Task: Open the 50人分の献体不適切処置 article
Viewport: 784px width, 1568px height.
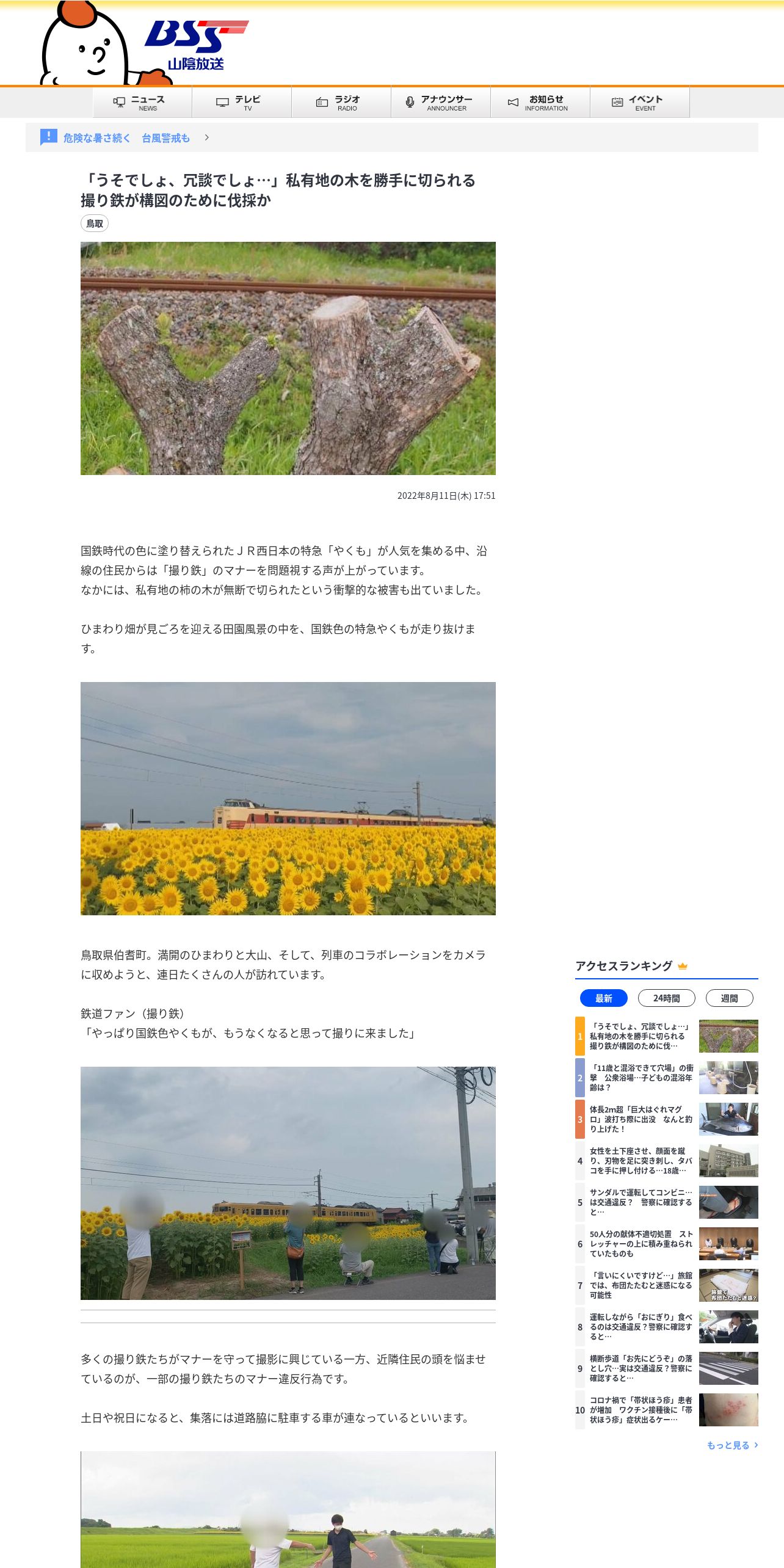Action: coord(641,1244)
